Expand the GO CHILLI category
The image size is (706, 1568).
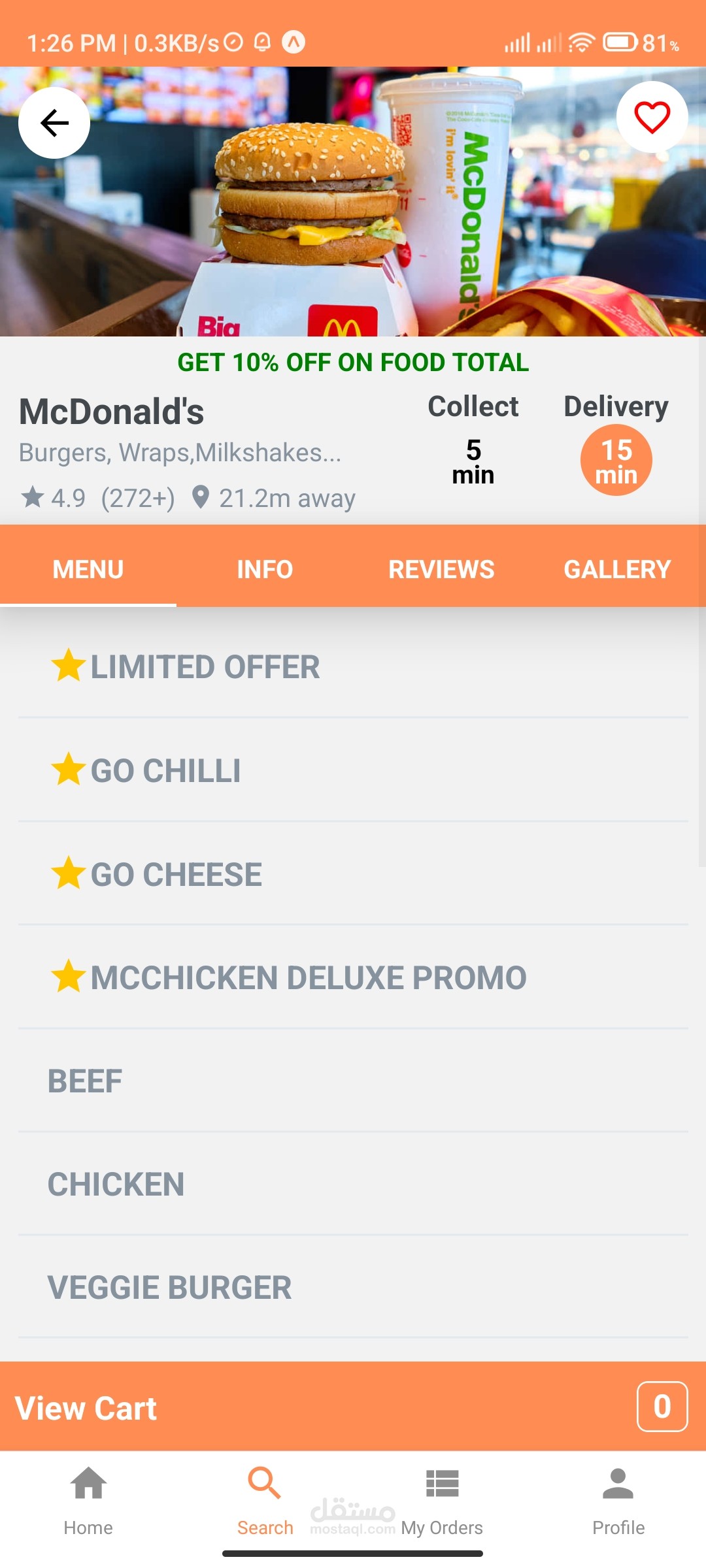click(165, 770)
